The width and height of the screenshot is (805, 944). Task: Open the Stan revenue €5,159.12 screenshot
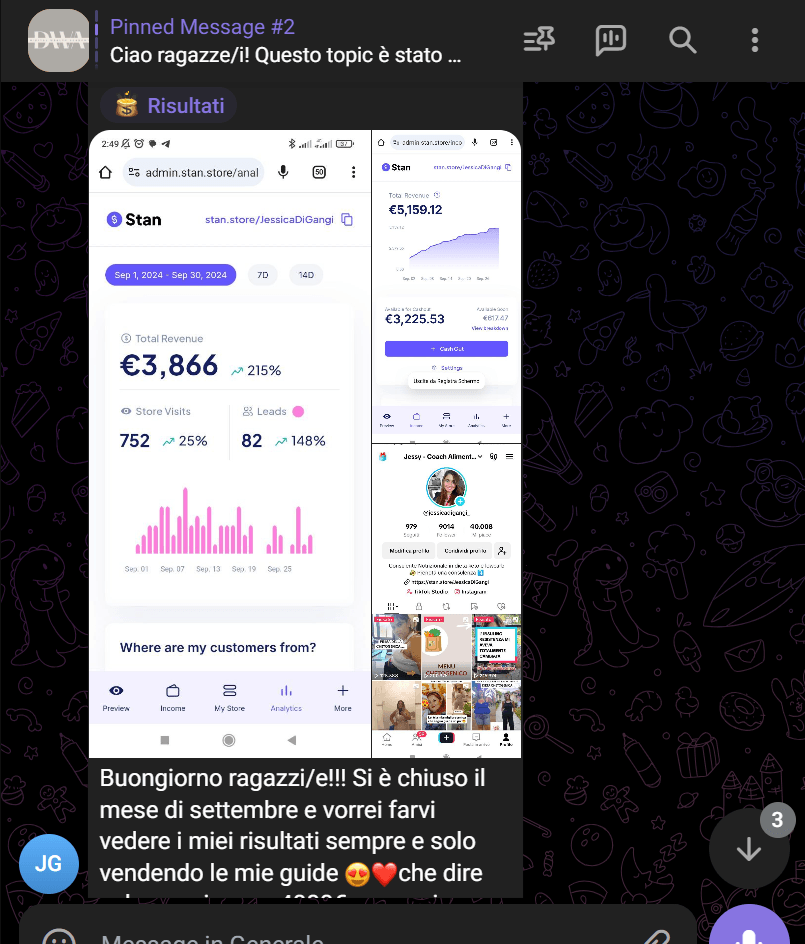pyautogui.click(x=446, y=285)
